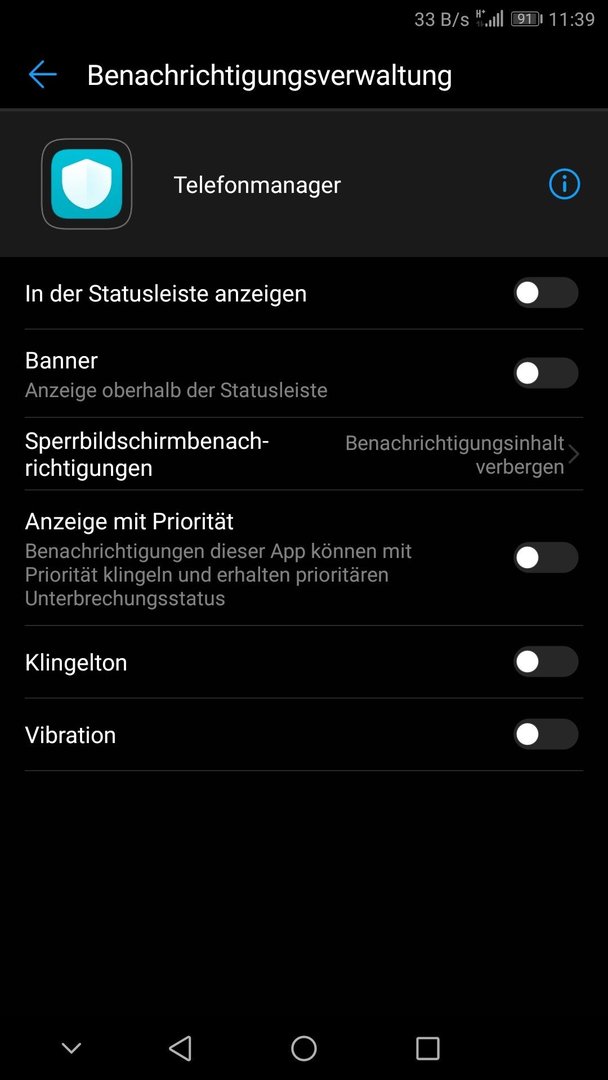Image resolution: width=608 pixels, height=1080 pixels.
Task: Enable In der Statusleiste anzeigen
Action: click(x=545, y=293)
